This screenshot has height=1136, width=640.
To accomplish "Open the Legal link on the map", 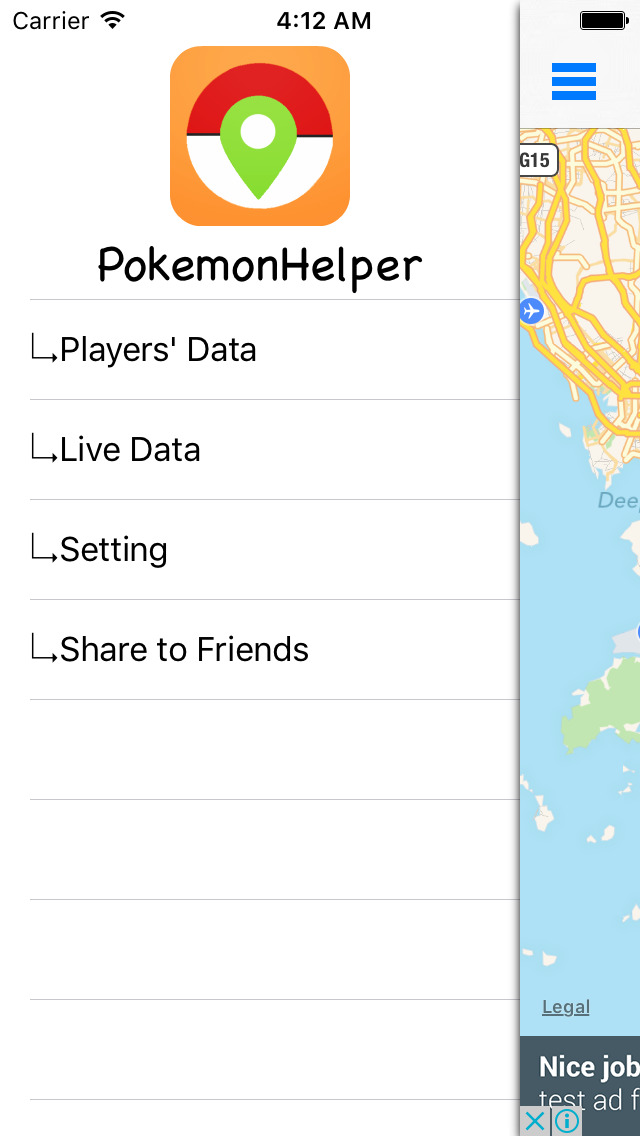I will tap(565, 1007).
